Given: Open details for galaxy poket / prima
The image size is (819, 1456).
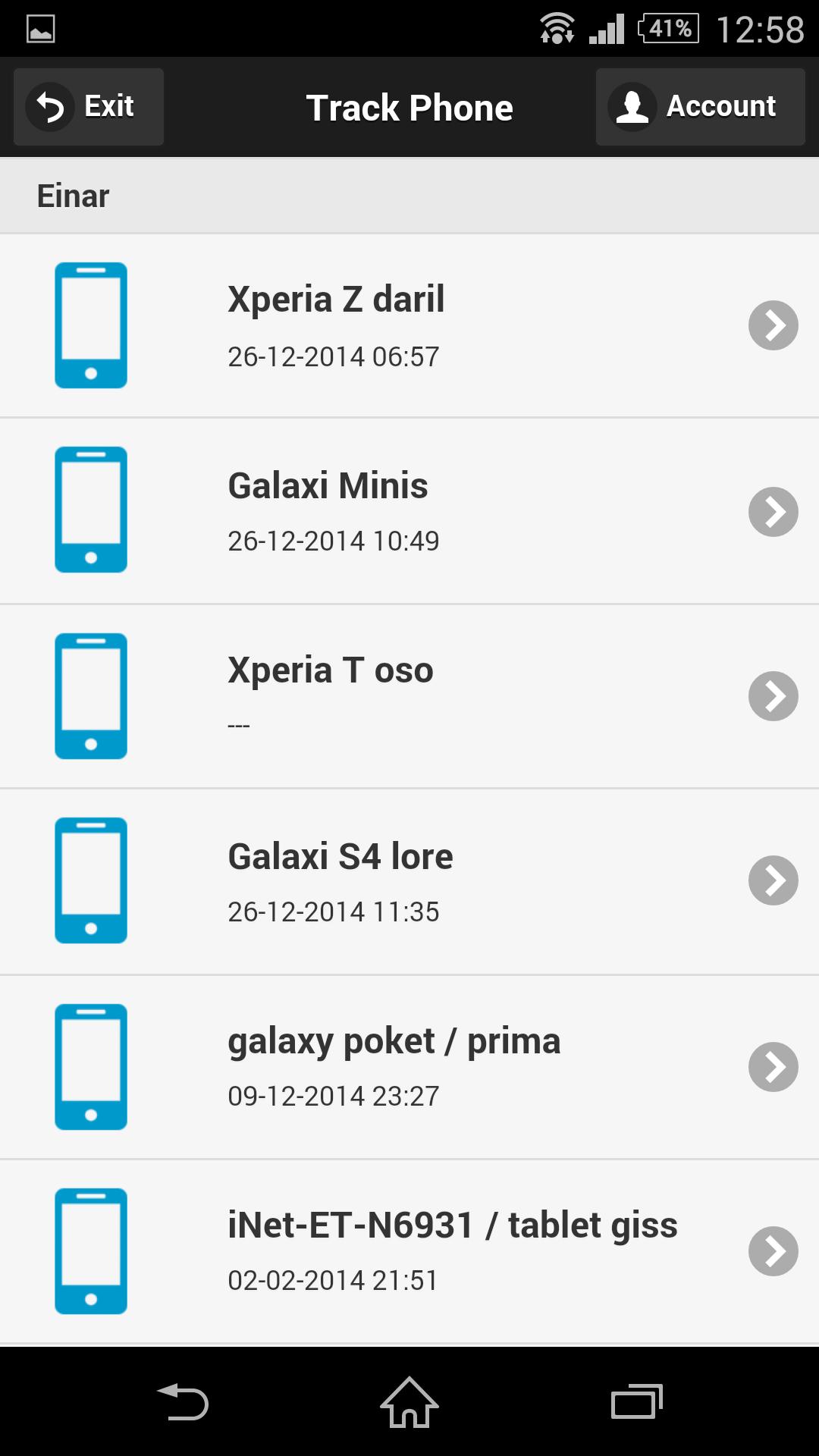Looking at the screenshot, I should [773, 1066].
